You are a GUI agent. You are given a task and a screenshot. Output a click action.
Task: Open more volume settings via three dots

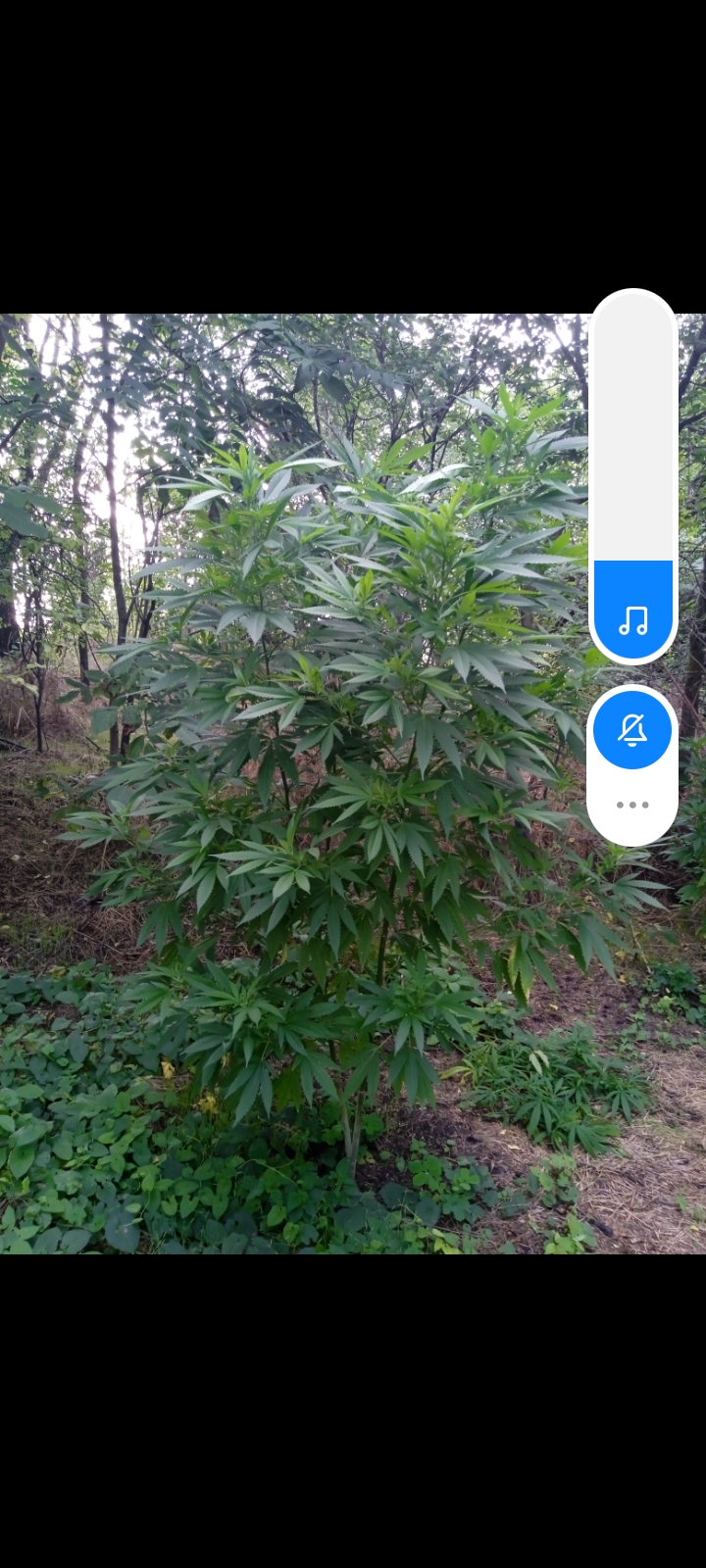632,805
